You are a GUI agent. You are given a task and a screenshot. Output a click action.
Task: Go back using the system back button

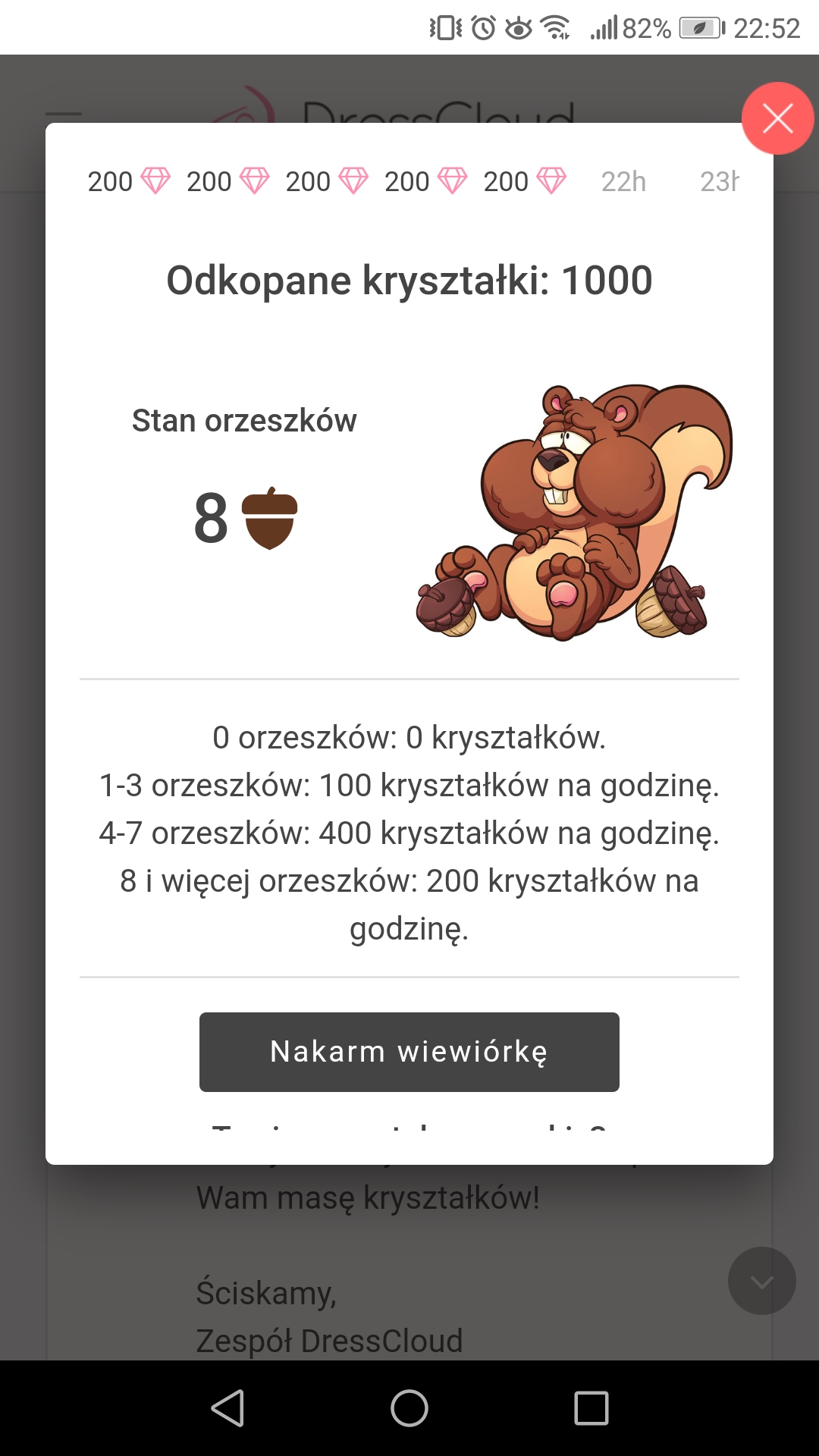[227, 1408]
